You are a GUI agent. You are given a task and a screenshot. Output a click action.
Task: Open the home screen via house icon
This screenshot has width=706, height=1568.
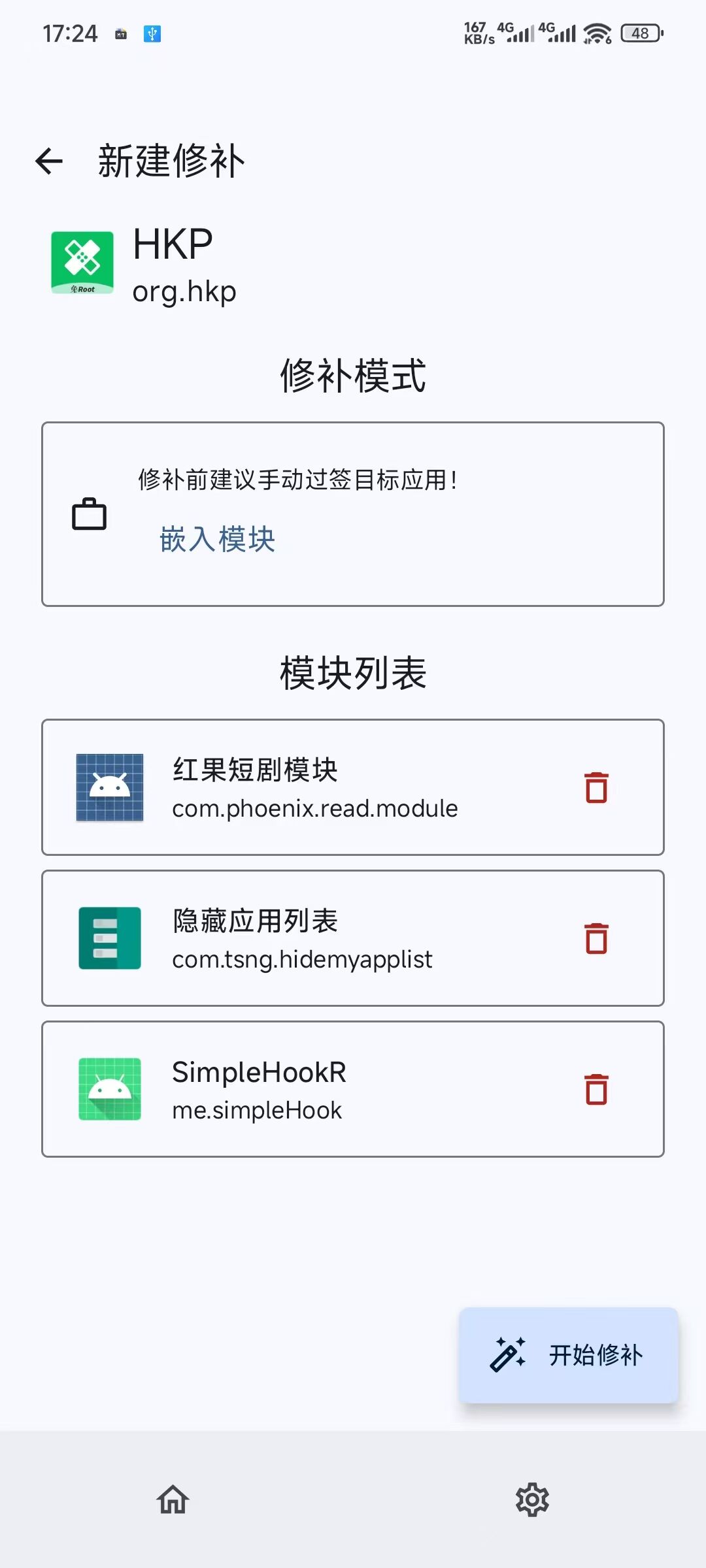[x=173, y=1499]
